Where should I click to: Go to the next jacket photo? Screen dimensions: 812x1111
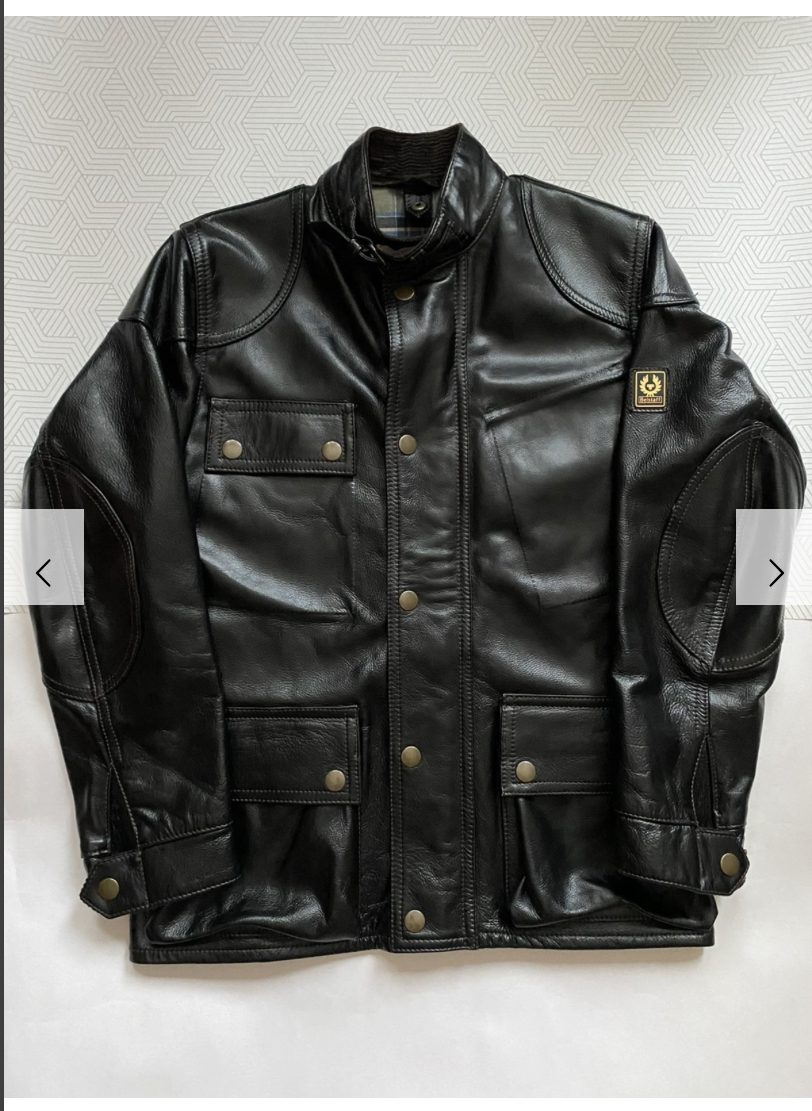click(775, 573)
